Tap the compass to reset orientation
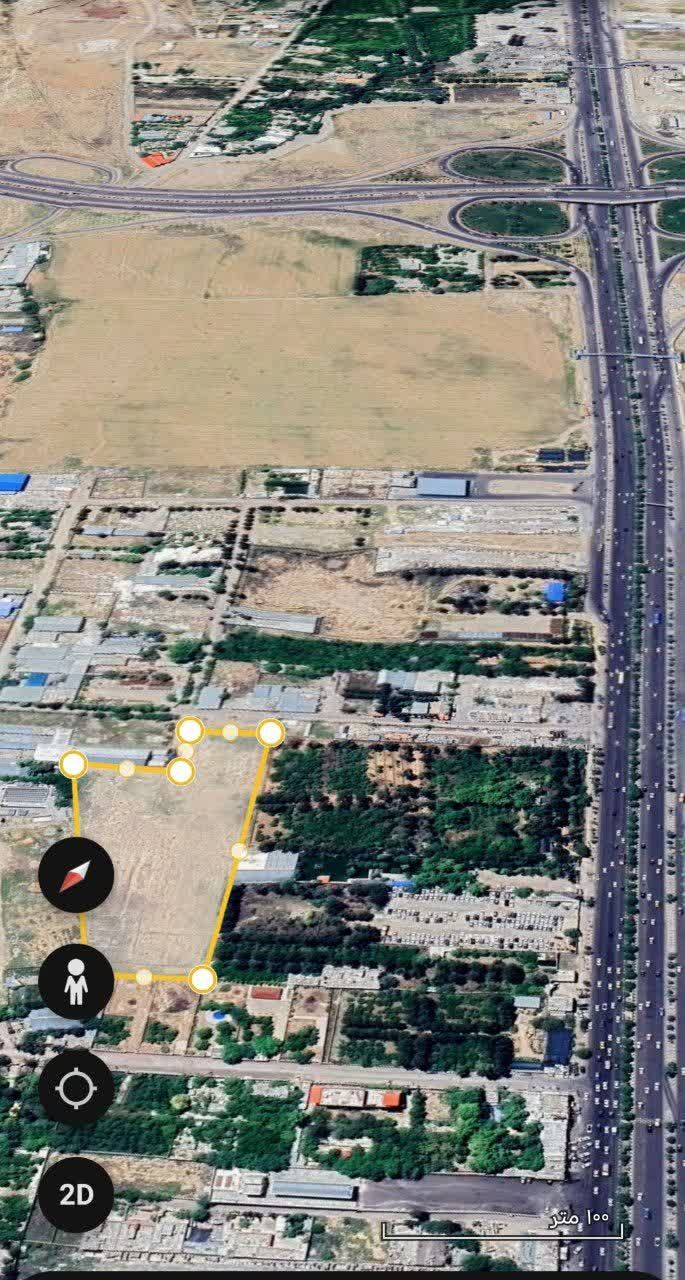Image resolution: width=685 pixels, height=1280 pixels. (76, 875)
